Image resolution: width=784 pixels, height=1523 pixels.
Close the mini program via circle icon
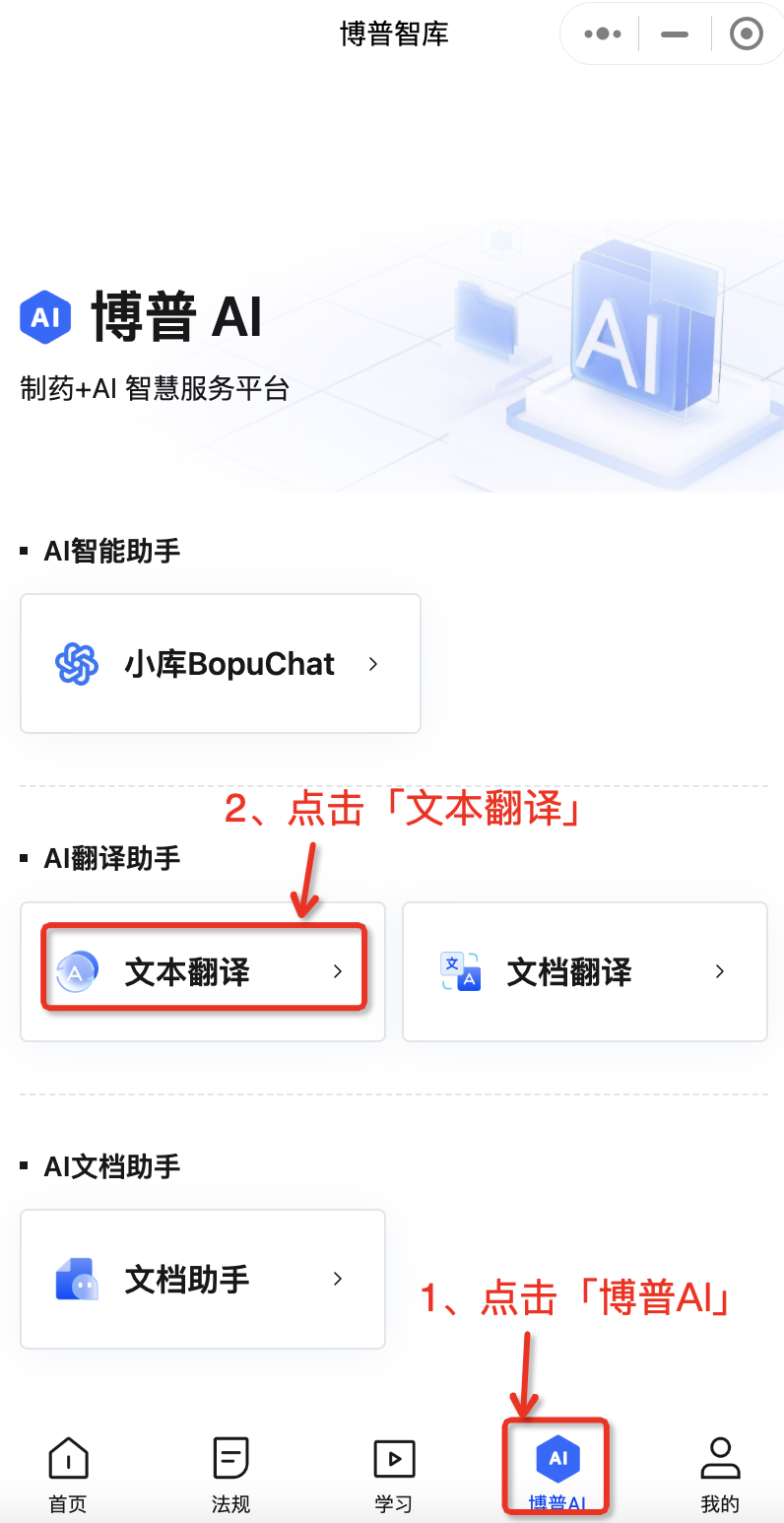747,34
